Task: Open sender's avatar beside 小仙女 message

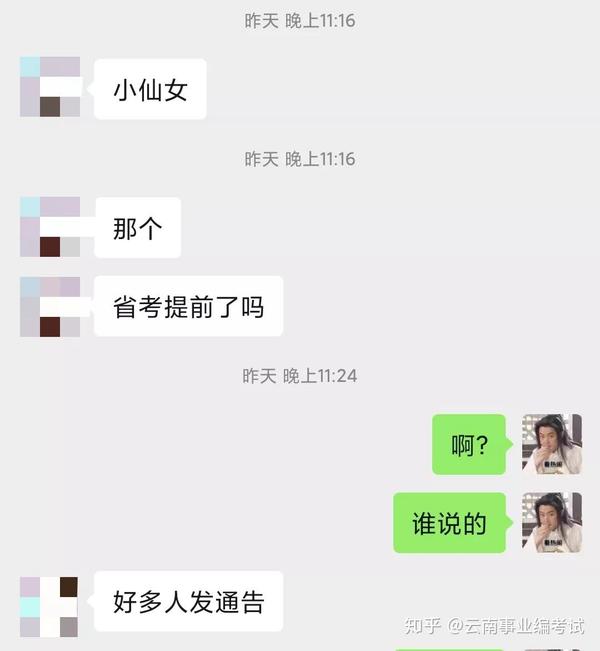Action: click(50, 87)
